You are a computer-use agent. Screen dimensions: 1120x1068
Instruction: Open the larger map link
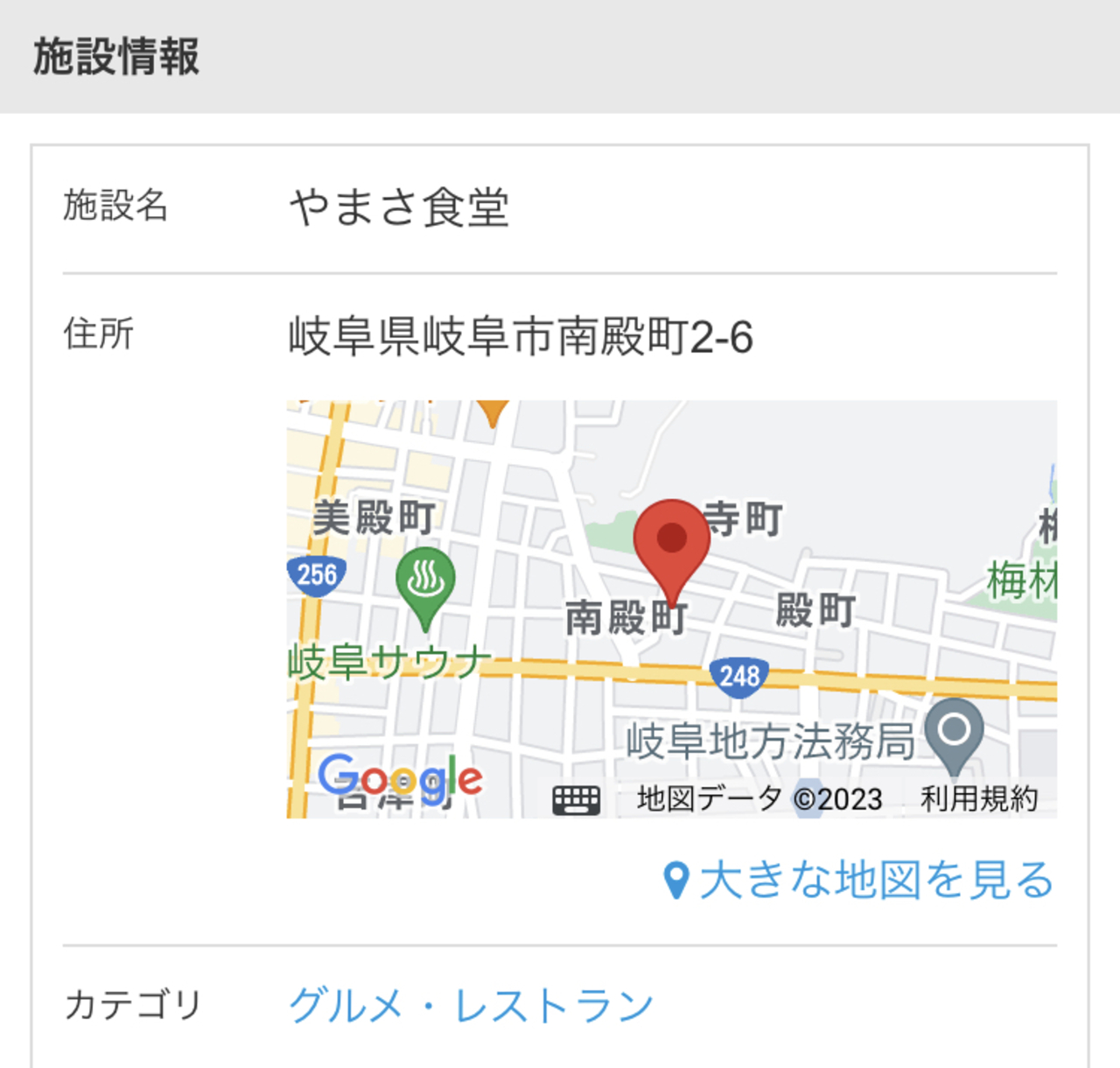pyautogui.click(x=859, y=880)
